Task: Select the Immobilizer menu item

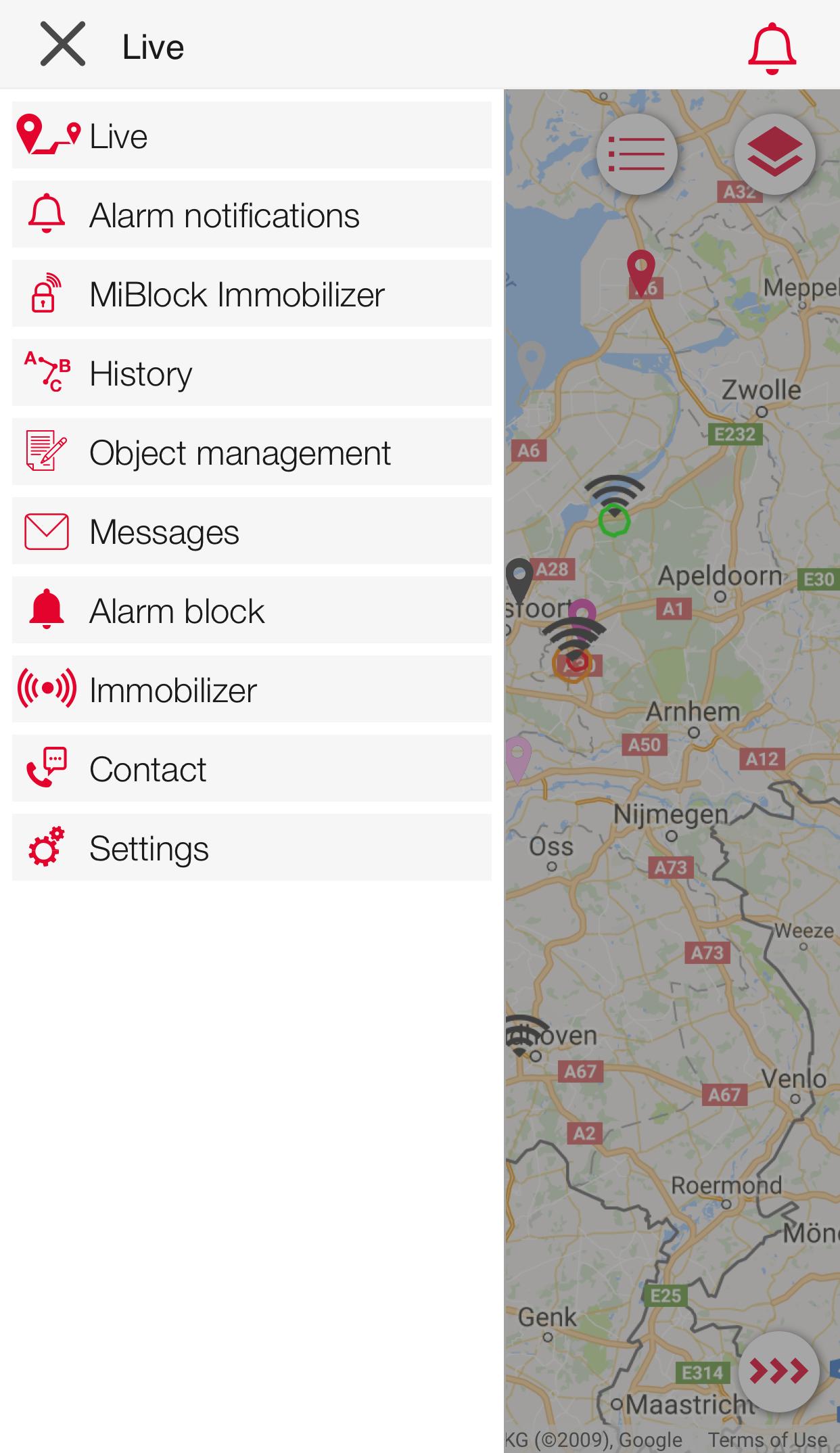Action: coord(252,690)
